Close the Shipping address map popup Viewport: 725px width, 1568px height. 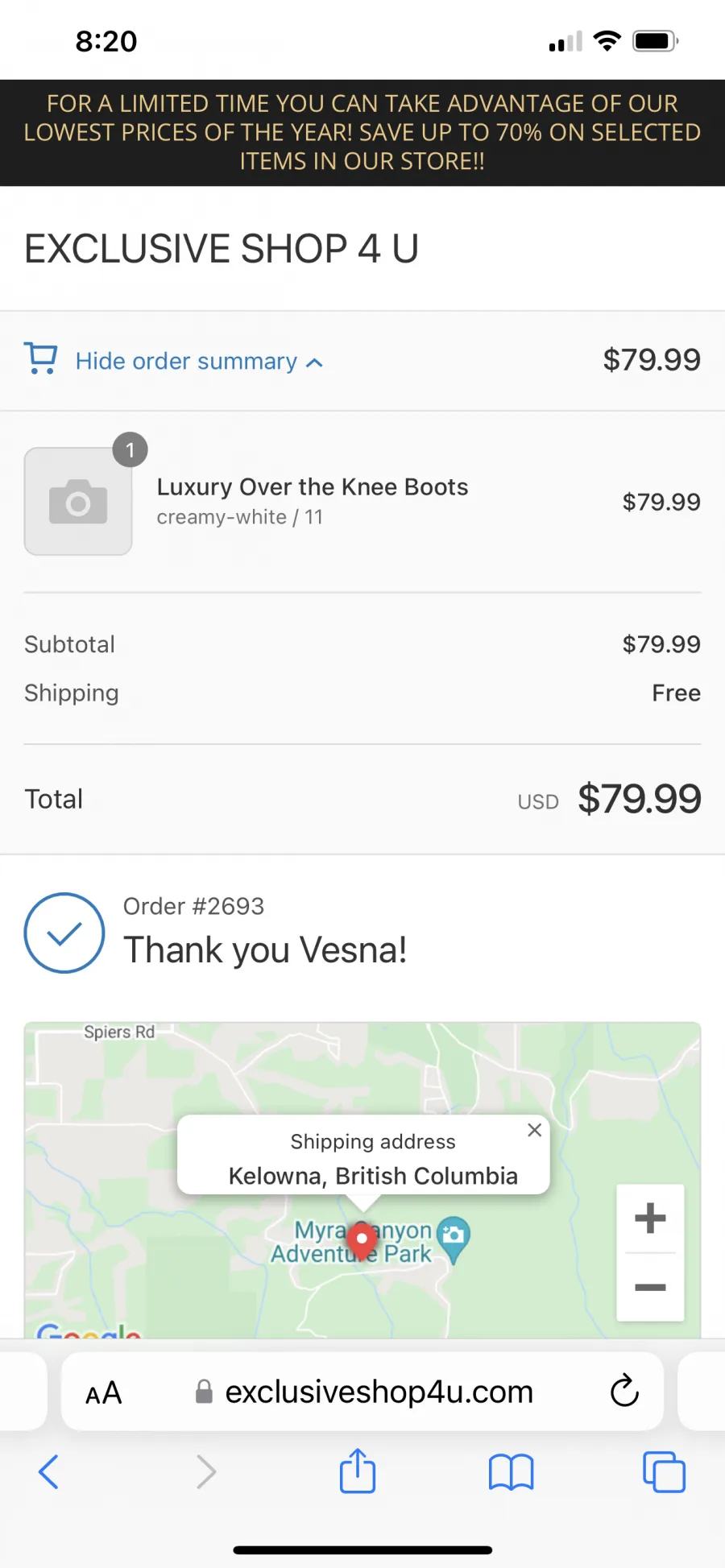pyautogui.click(x=534, y=1130)
